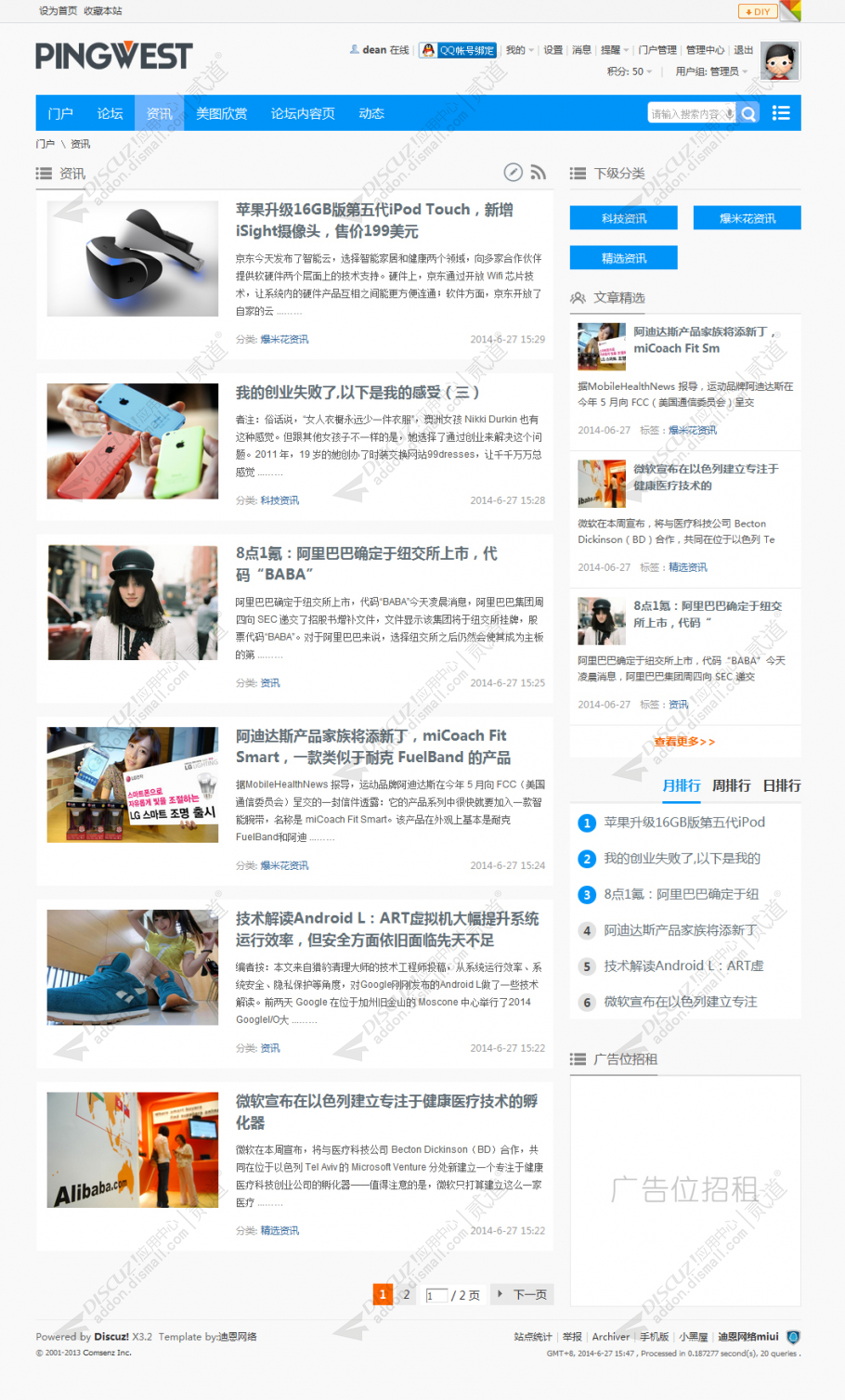Open the 精选资讯 subcategory button

[624, 258]
